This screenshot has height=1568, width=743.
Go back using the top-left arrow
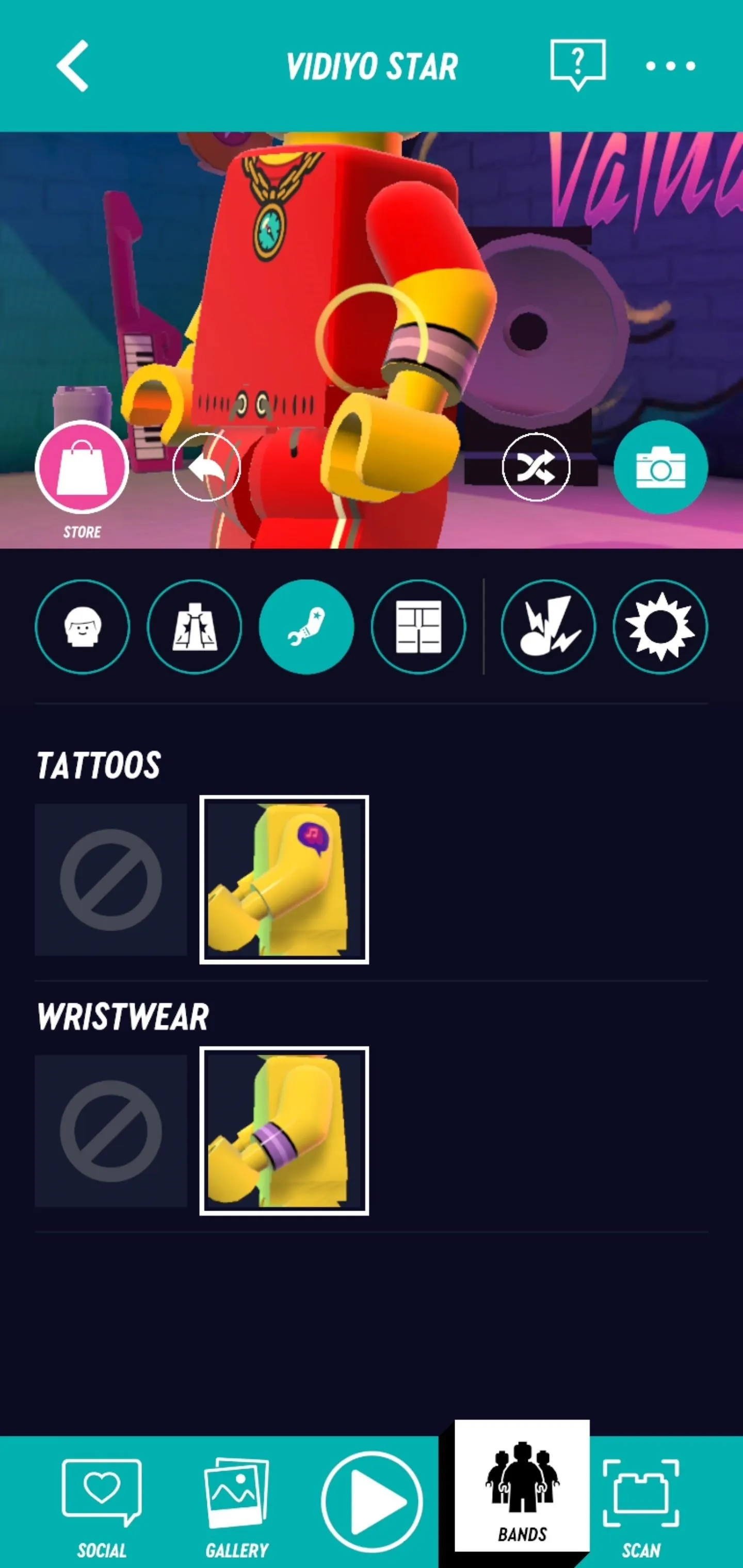[72, 66]
